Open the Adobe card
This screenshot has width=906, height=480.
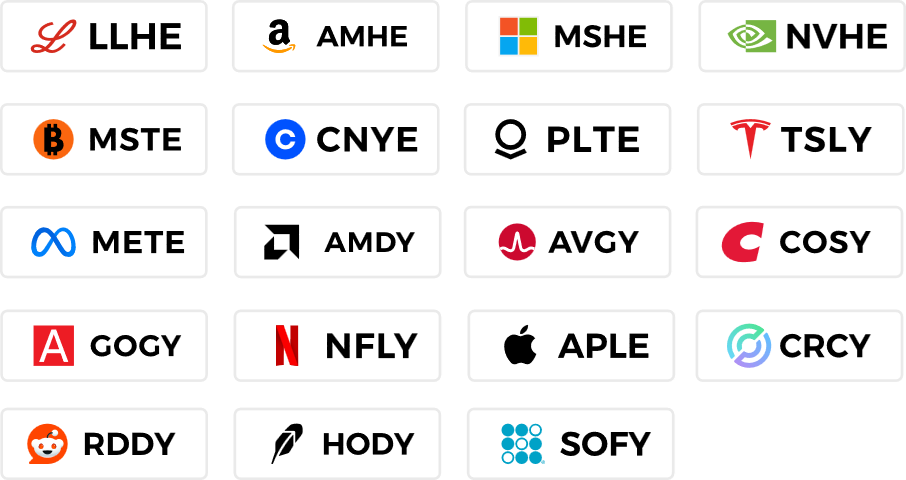pos(104,346)
